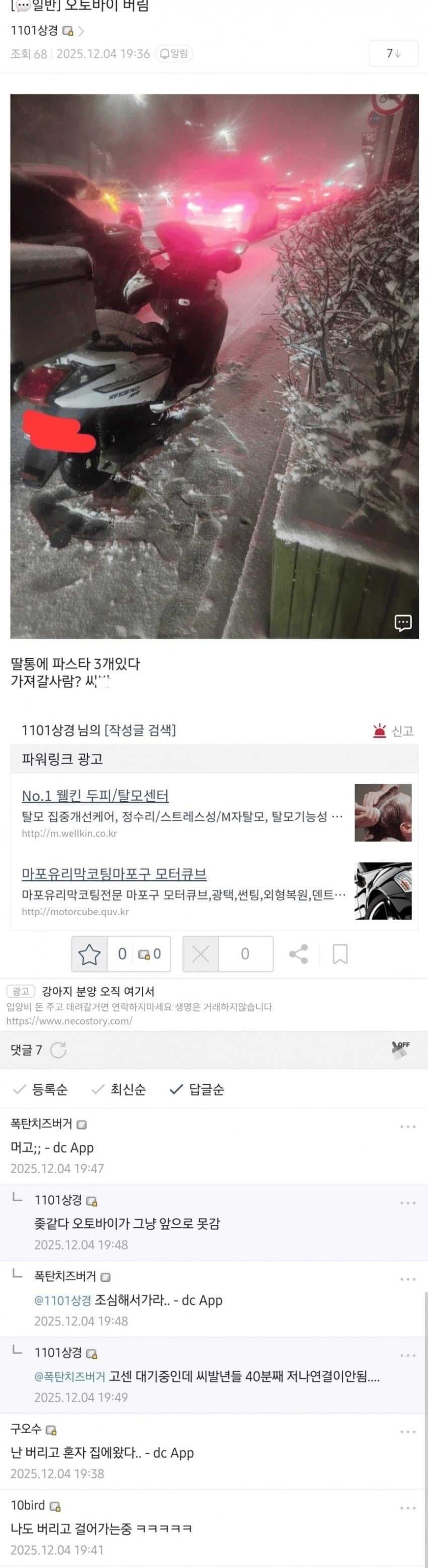
Task: Sort comments by 등록순
Action: tap(42, 1089)
